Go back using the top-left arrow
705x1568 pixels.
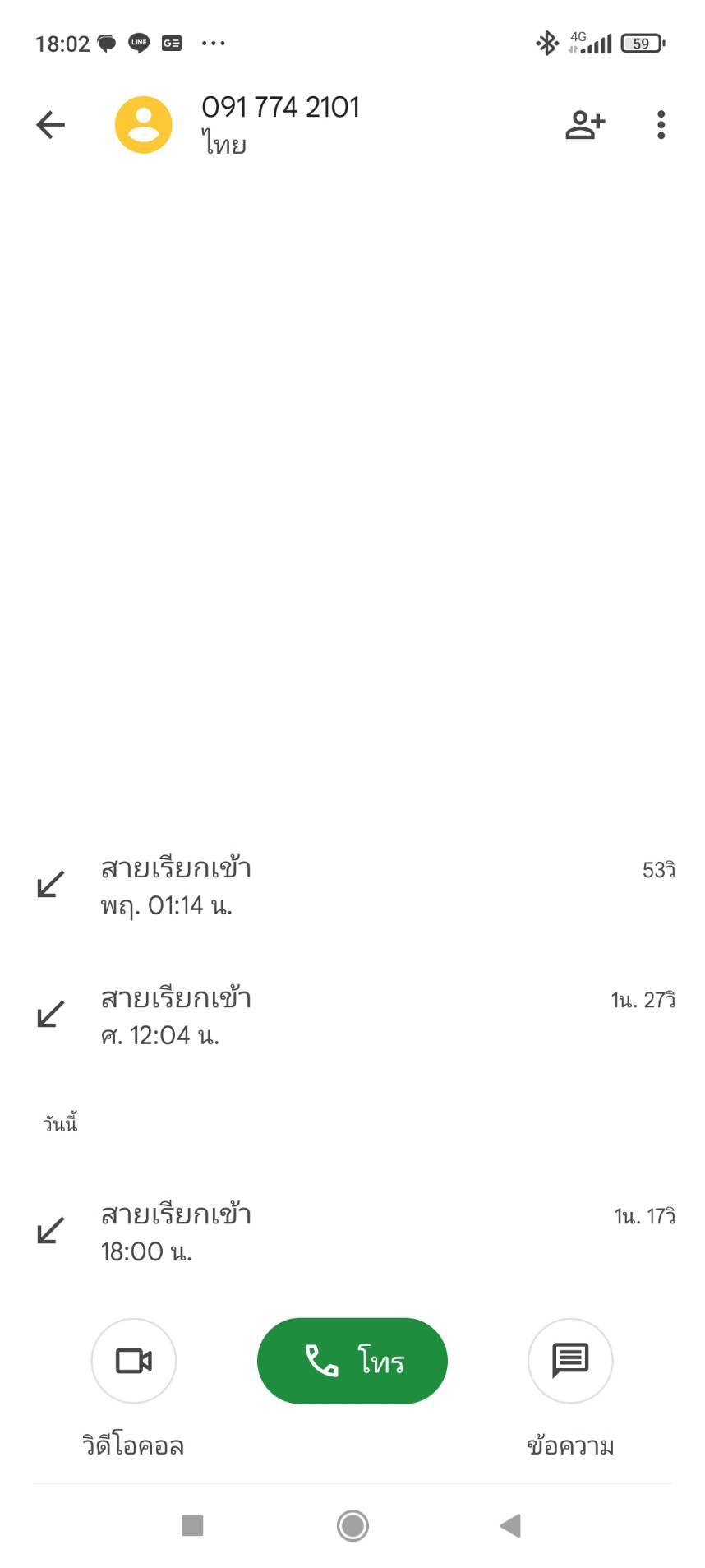[50, 125]
